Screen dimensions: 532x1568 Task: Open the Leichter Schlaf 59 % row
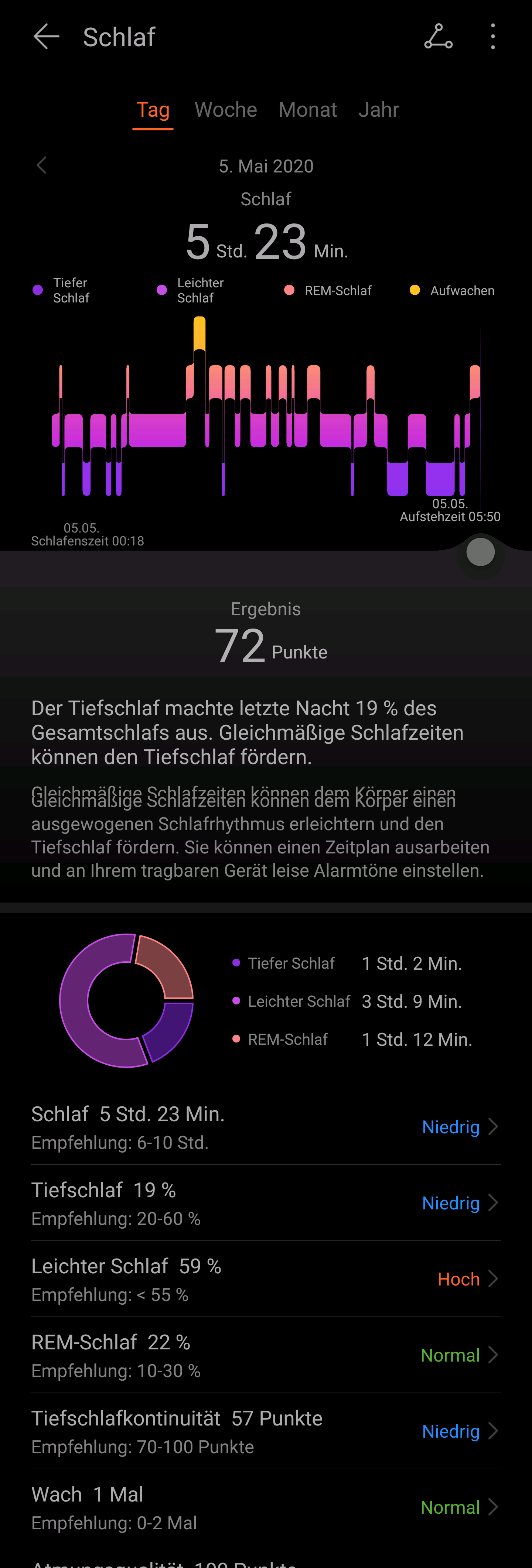pyautogui.click(x=266, y=1279)
